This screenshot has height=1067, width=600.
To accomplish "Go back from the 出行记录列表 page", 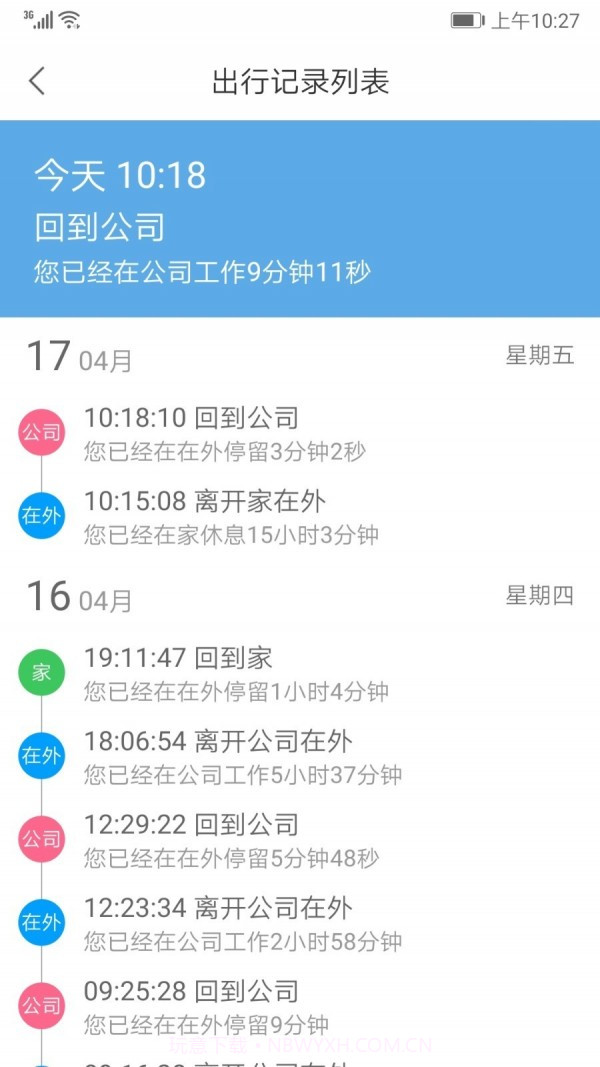I will point(37,81).
